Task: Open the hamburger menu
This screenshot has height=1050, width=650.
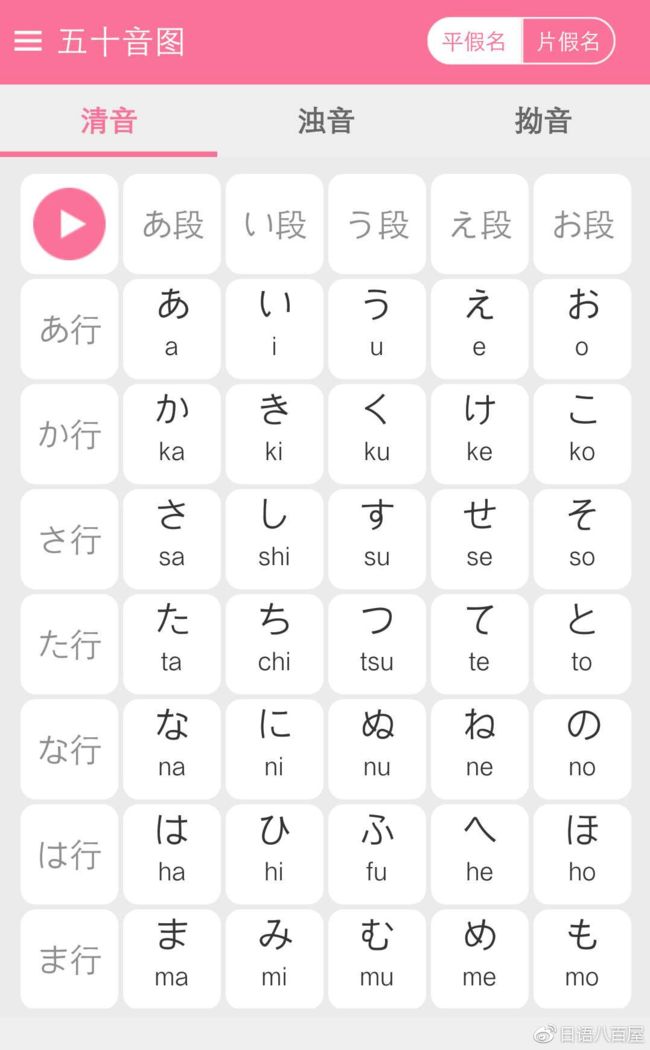Action: [27, 41]
